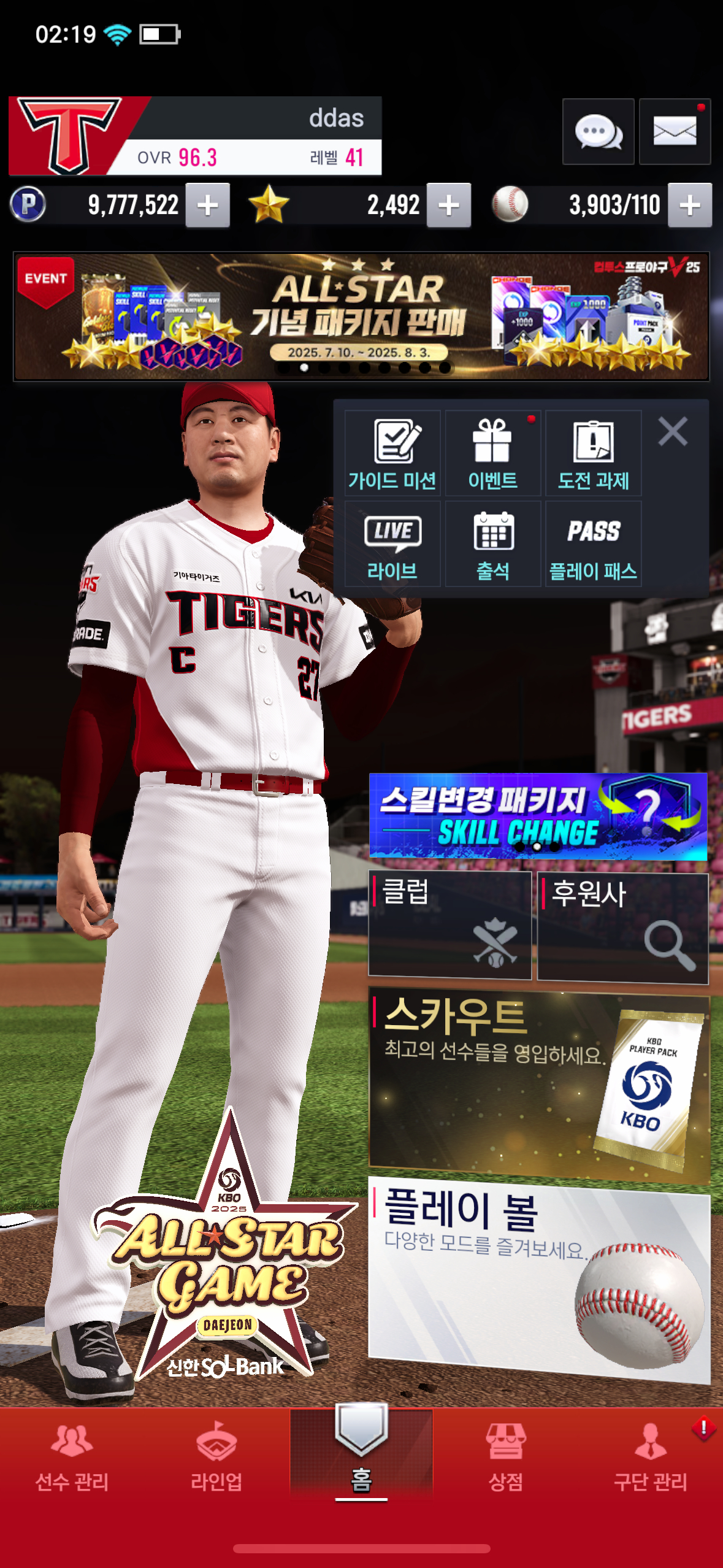Add more stars with the plus button
723x1568 pixels.
point(449,206)
